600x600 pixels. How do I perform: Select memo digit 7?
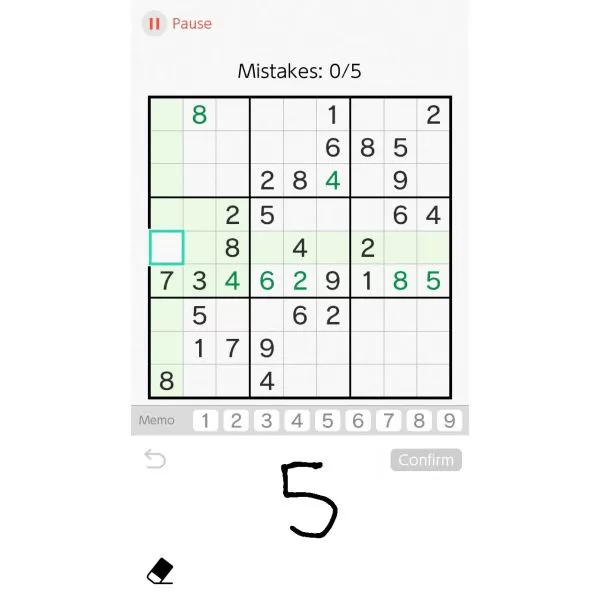(x=388, y=421)
